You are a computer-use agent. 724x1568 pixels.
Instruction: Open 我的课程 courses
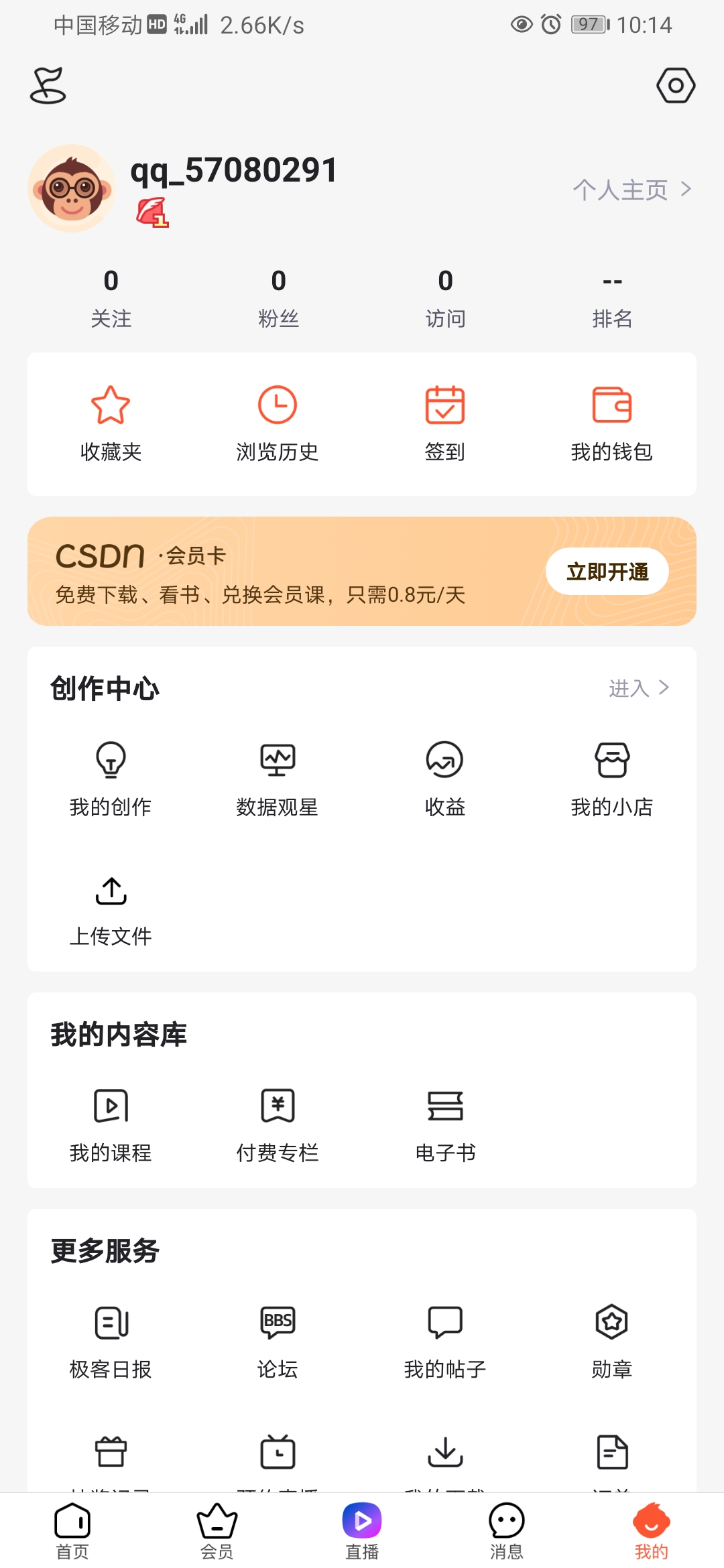(111, 1124)
